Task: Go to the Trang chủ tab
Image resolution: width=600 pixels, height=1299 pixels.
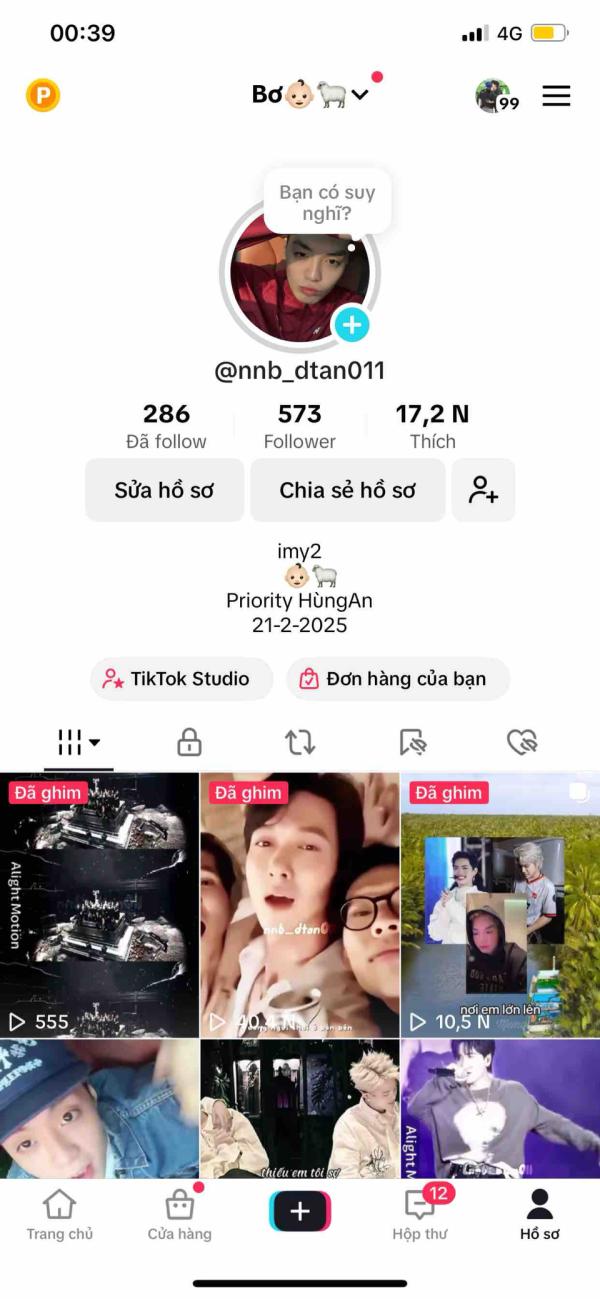Action: click(60, 1214)
